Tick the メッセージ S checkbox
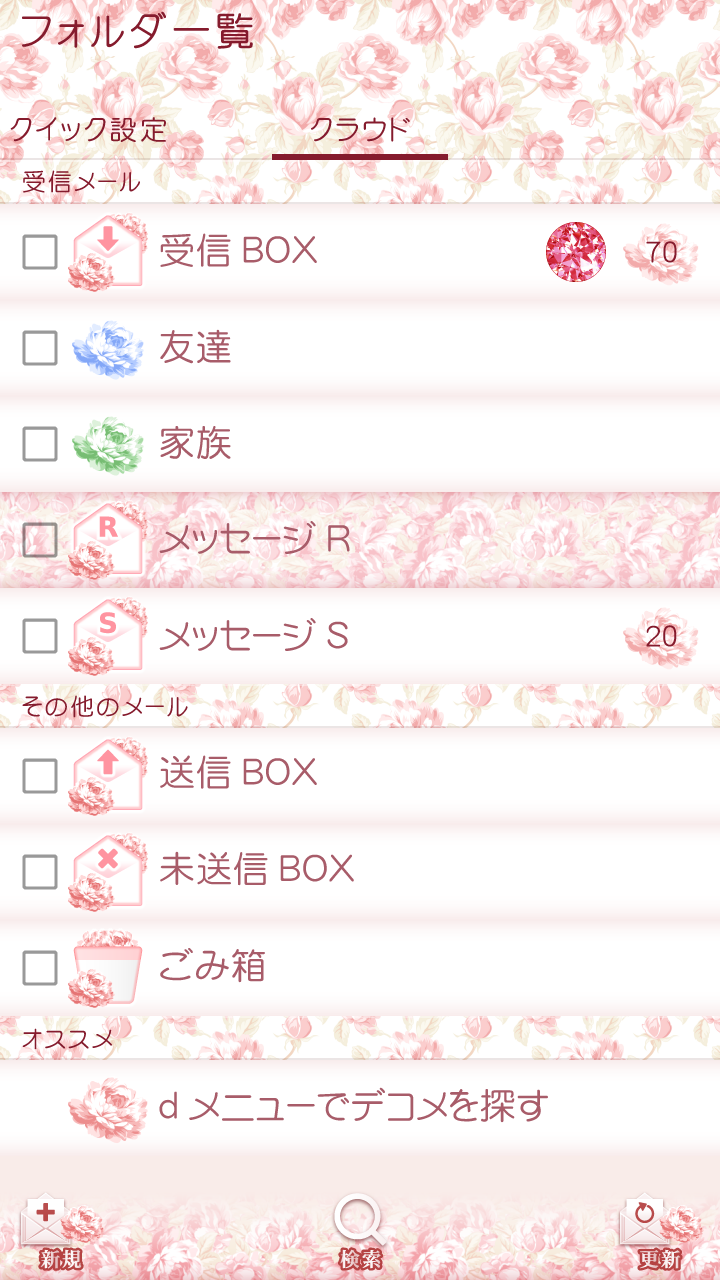Viewport: 720px width, 1280px height. click(x=40, y=636)
